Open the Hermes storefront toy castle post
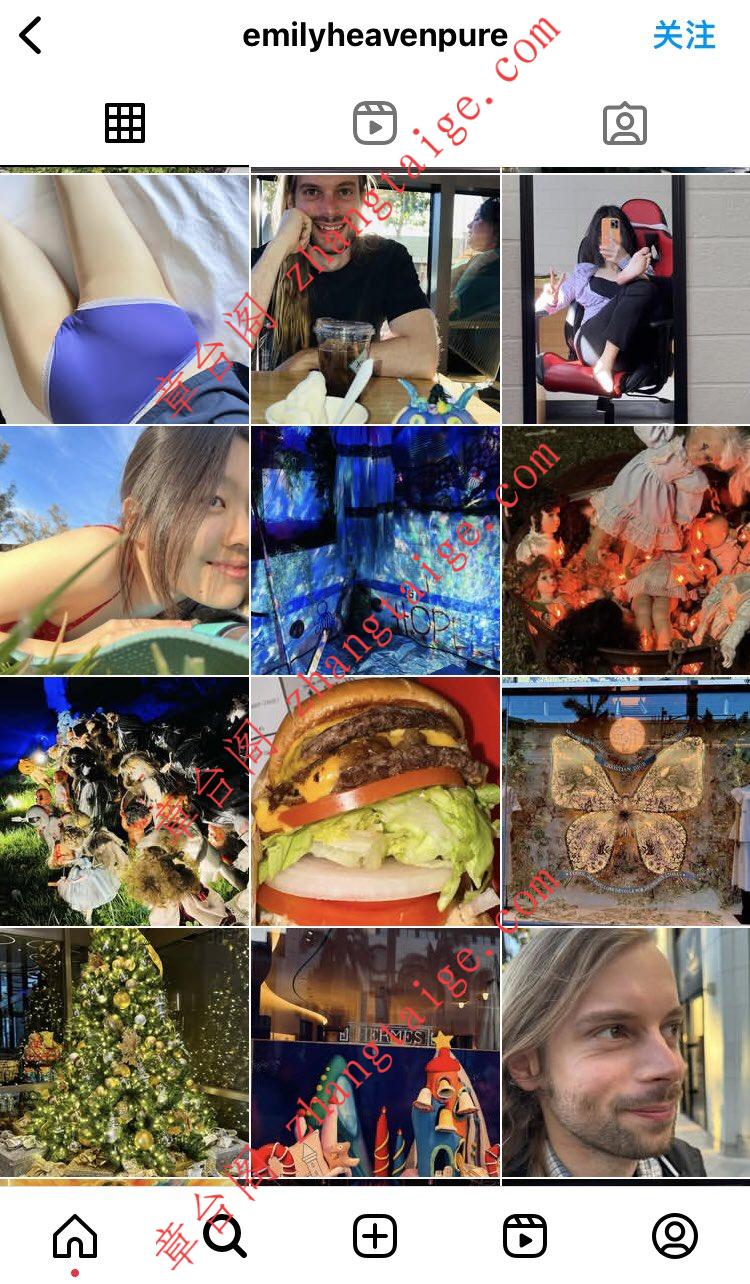750x1284 pixels. point(375,1052)
